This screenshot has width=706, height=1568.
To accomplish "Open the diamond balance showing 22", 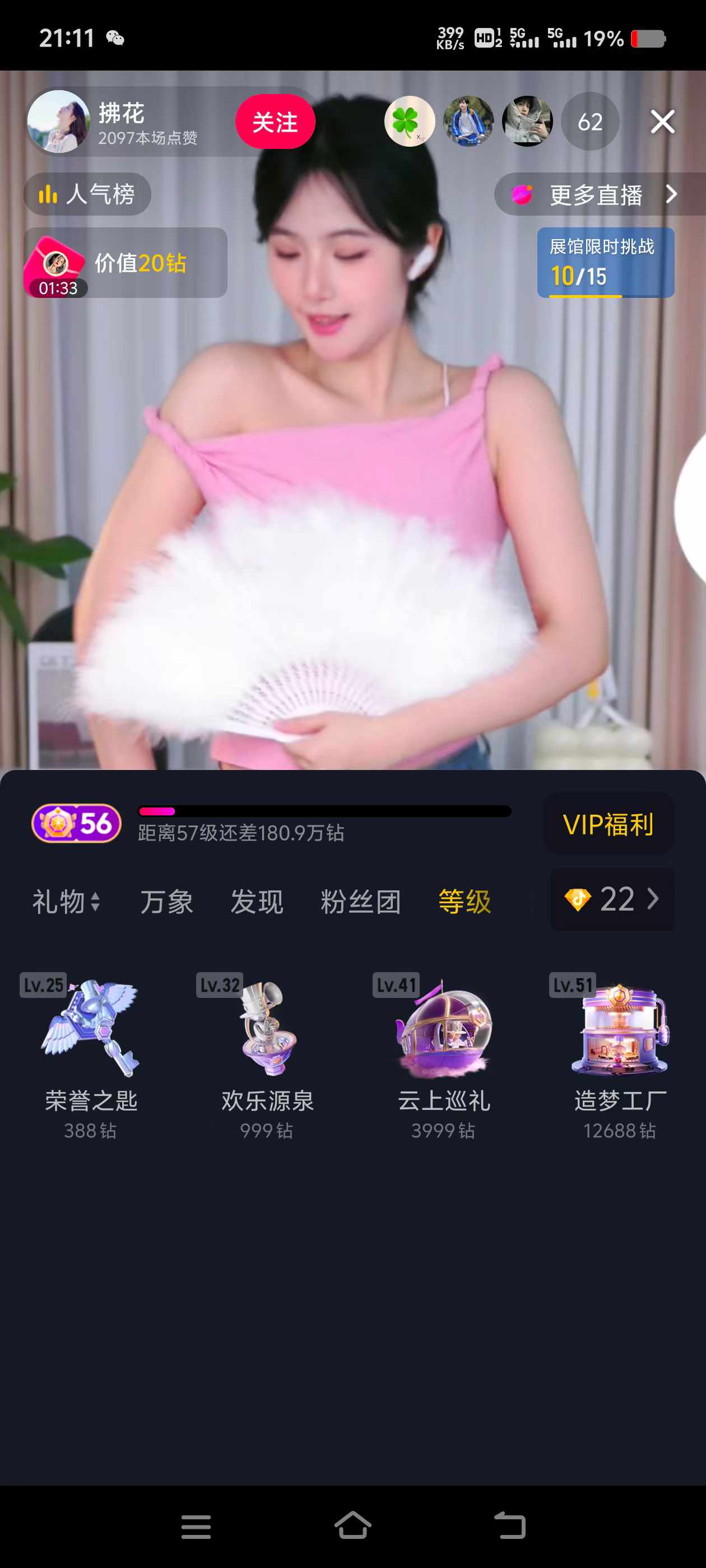I will click(x=611, y=899).
